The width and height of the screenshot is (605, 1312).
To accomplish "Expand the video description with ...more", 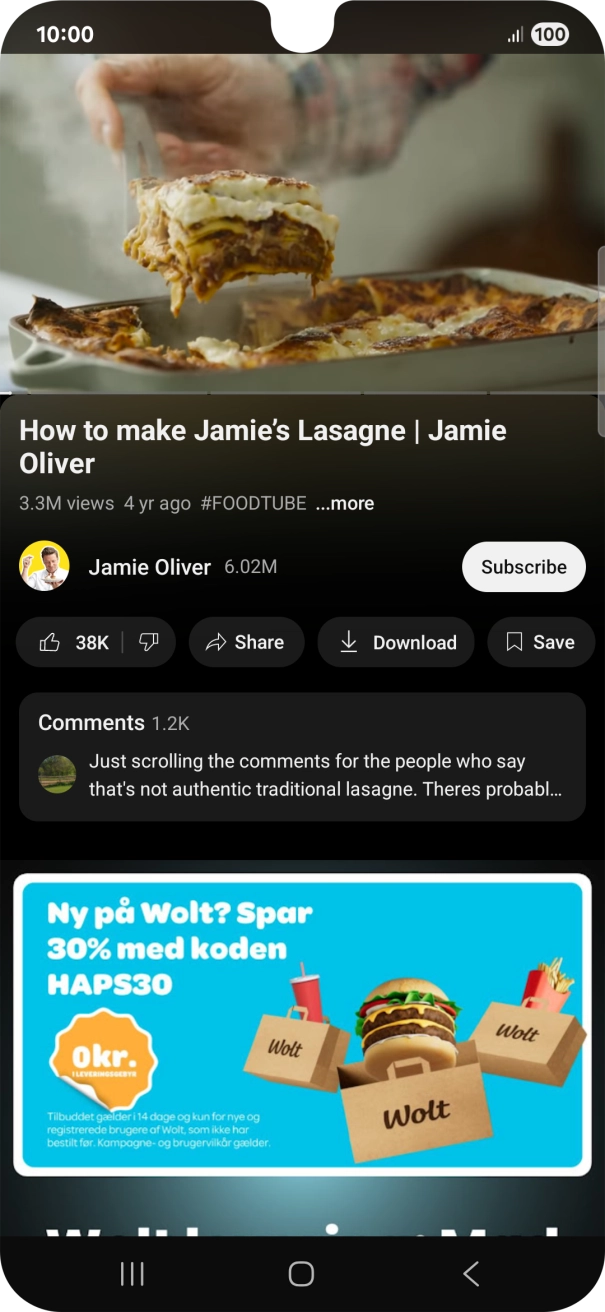I will coord(345,504).
